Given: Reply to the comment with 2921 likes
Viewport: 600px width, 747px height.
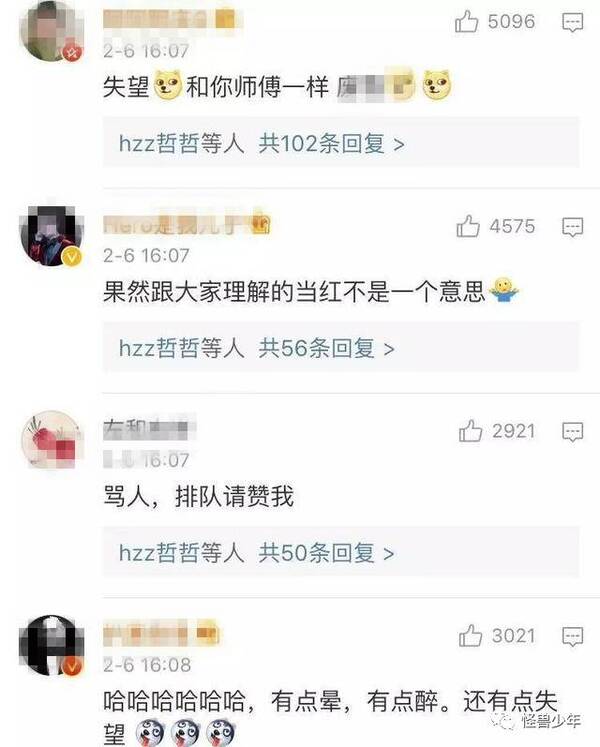Looking at the screenshot, I should pyautogui.click(x=572, y=431).
